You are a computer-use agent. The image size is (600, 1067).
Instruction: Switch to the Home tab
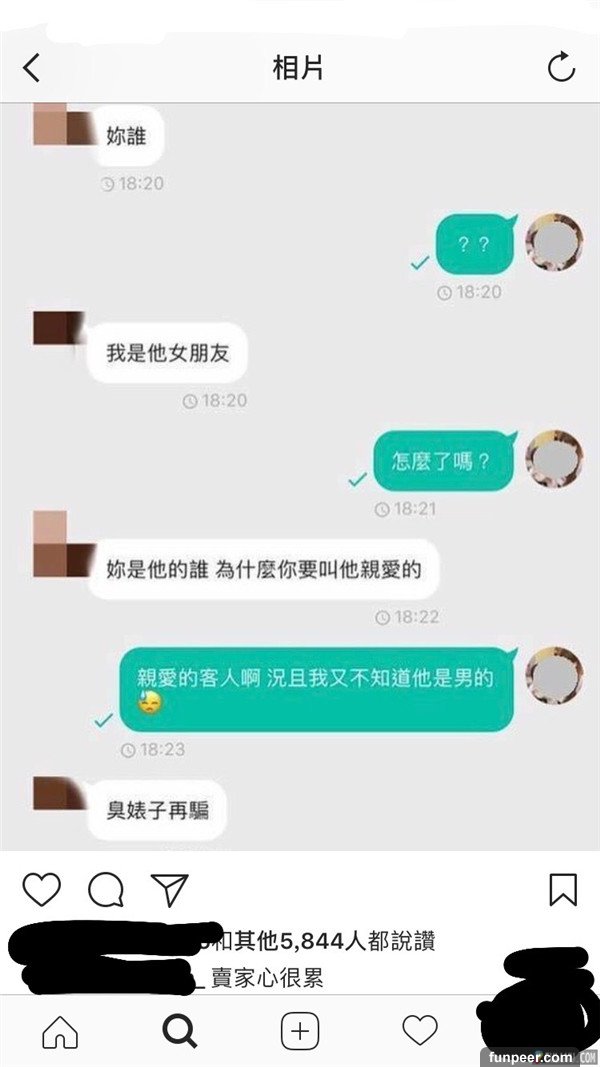(59, 1031)
